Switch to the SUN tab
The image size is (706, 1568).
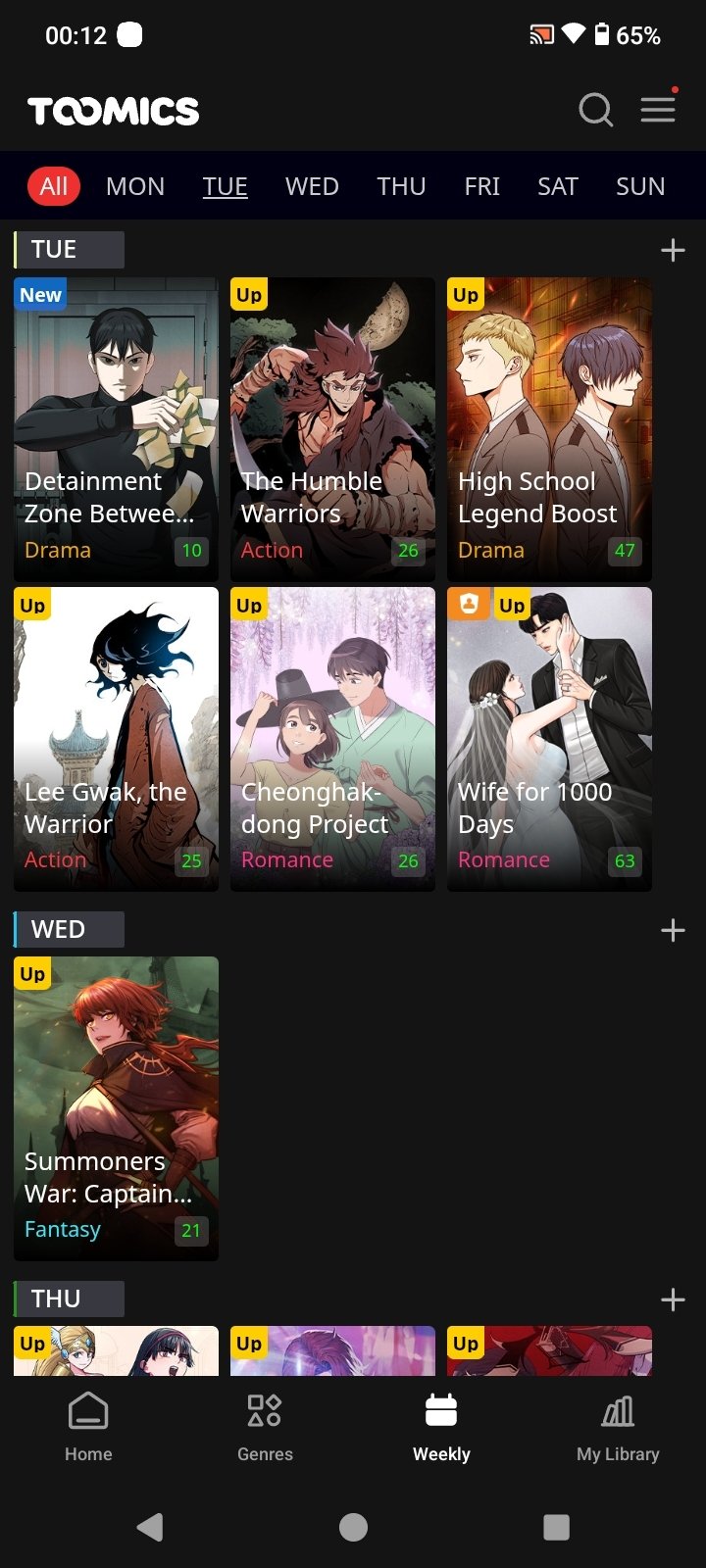[x=640, y=186]
